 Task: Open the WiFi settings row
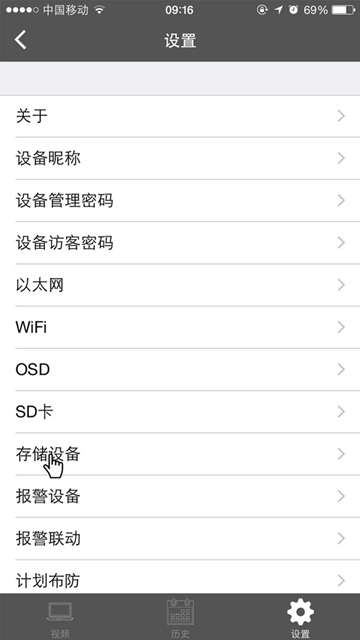(x=180, y=327)
